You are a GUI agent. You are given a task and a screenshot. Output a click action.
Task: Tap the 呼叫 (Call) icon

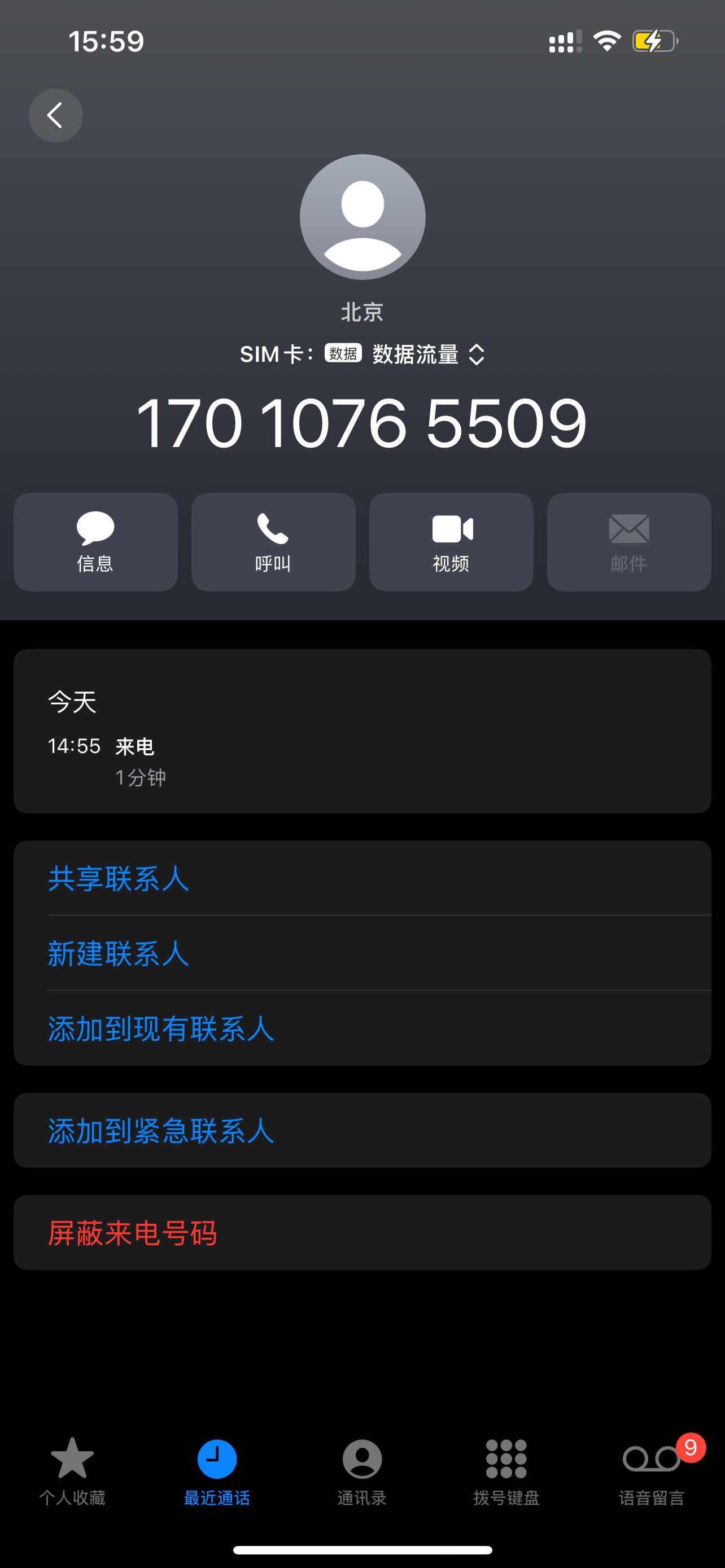[x=272, y=541]
